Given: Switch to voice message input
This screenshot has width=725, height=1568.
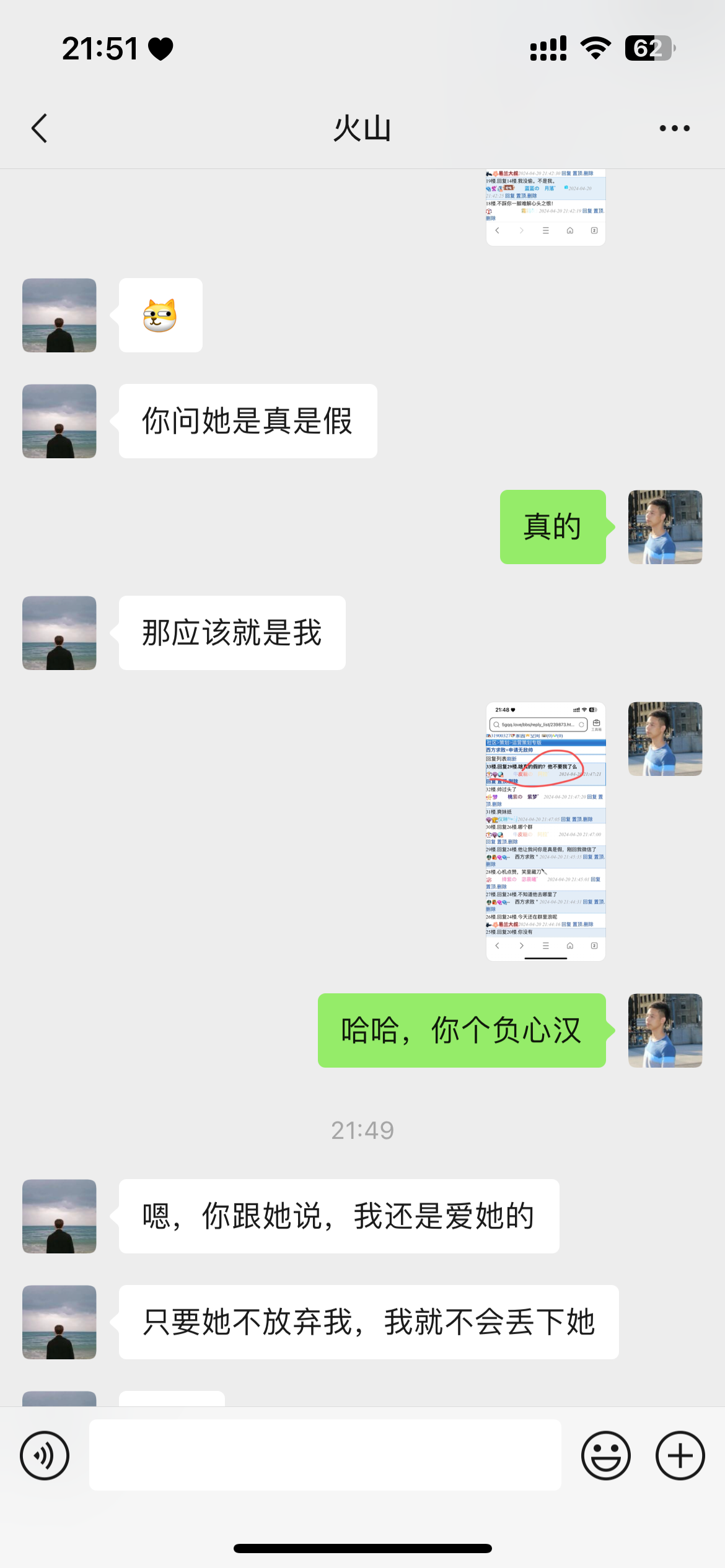Looking at the screenshot, I should click(x=45, y=1455).
